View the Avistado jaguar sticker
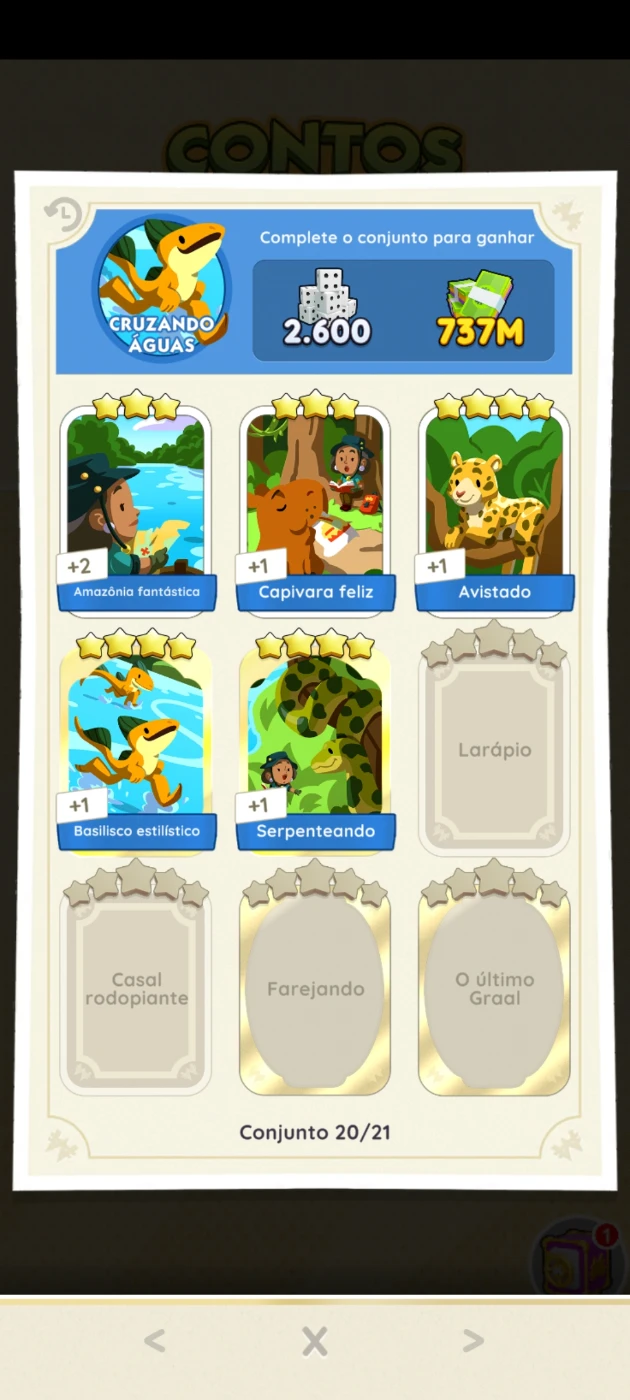 click(495, 508)
